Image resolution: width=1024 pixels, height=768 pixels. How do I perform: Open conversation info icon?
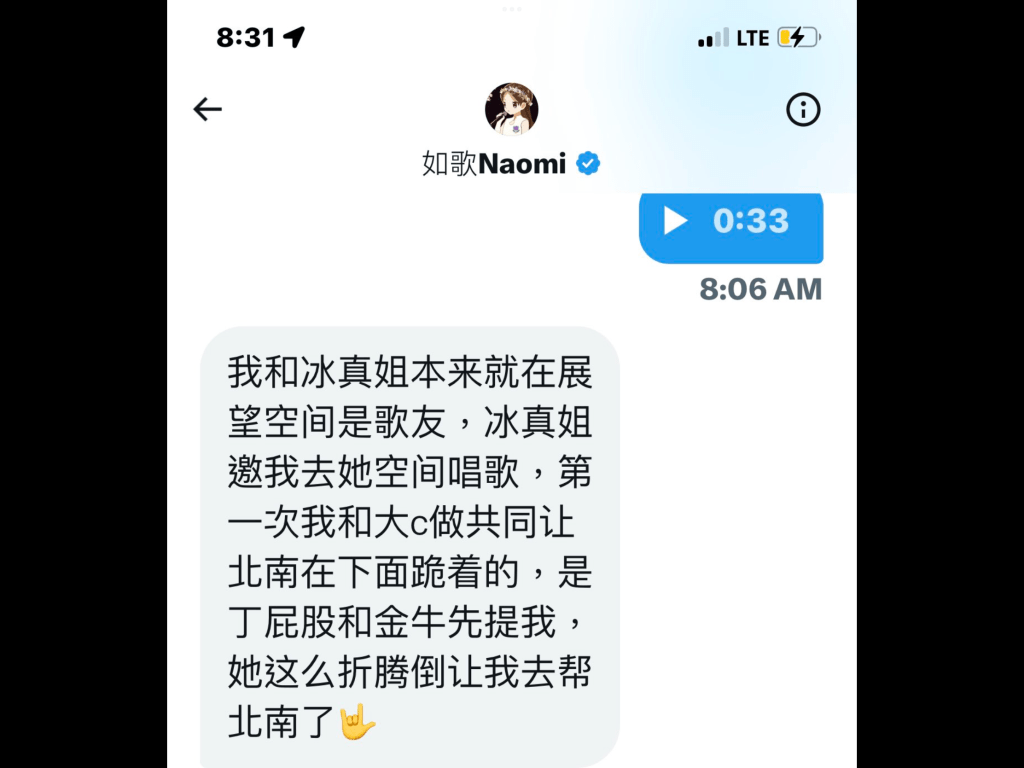803,110
